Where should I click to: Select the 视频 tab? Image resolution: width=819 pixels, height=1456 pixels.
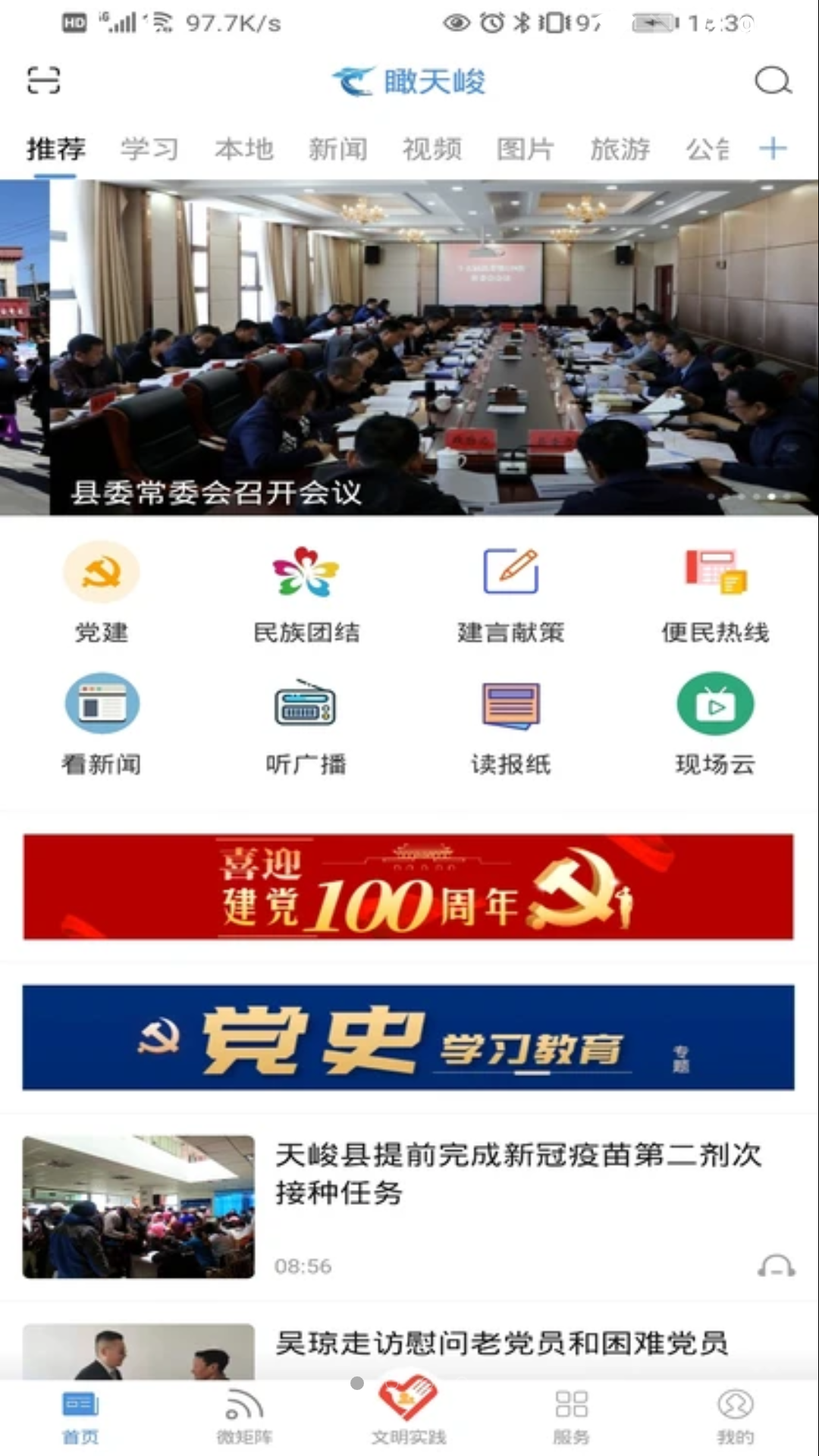431,149
